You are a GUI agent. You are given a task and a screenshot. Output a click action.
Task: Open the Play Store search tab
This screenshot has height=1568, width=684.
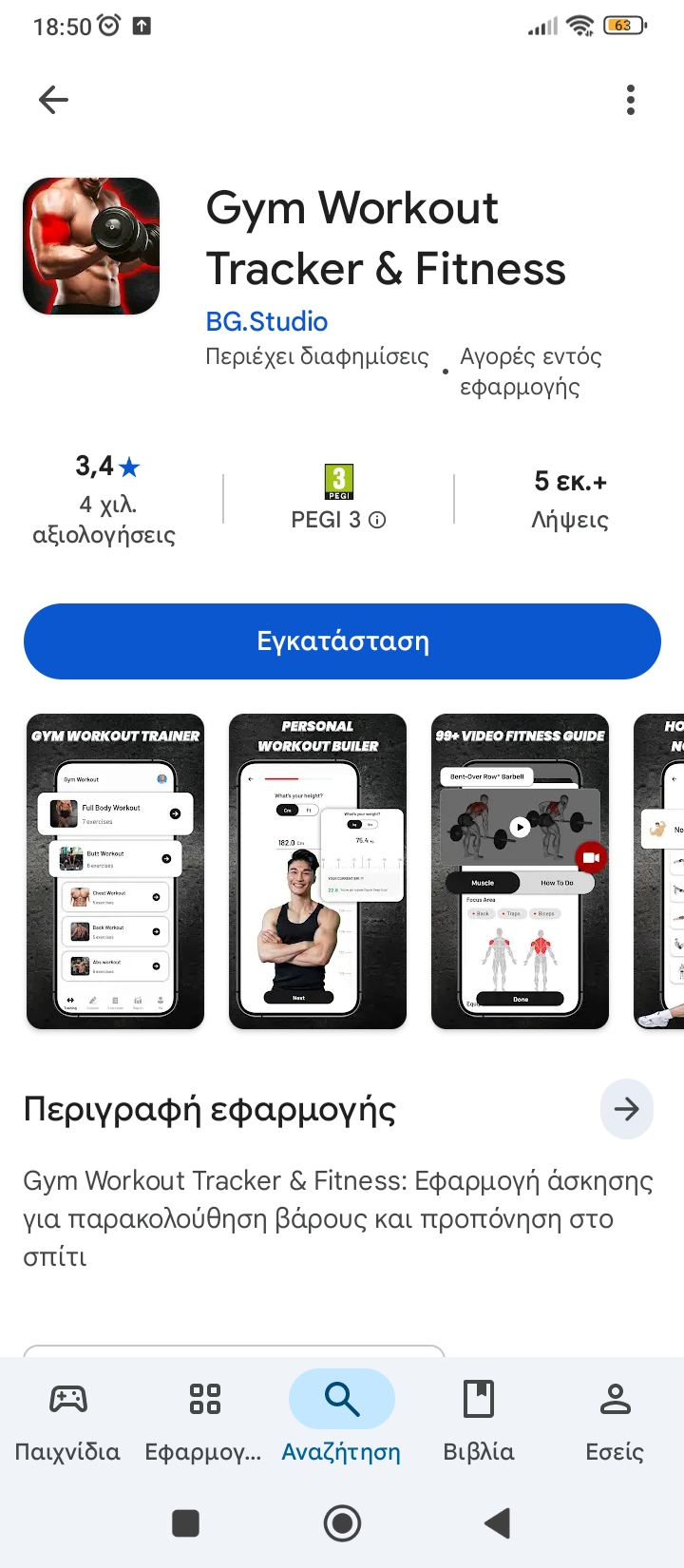point(342,1399)
